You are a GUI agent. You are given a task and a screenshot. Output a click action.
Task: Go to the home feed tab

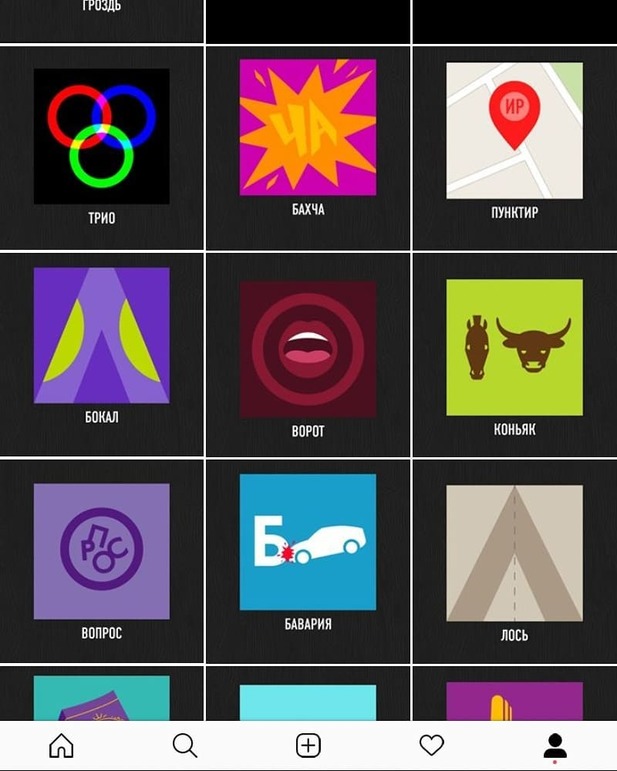pyautogui.click(x=61, y=745)
